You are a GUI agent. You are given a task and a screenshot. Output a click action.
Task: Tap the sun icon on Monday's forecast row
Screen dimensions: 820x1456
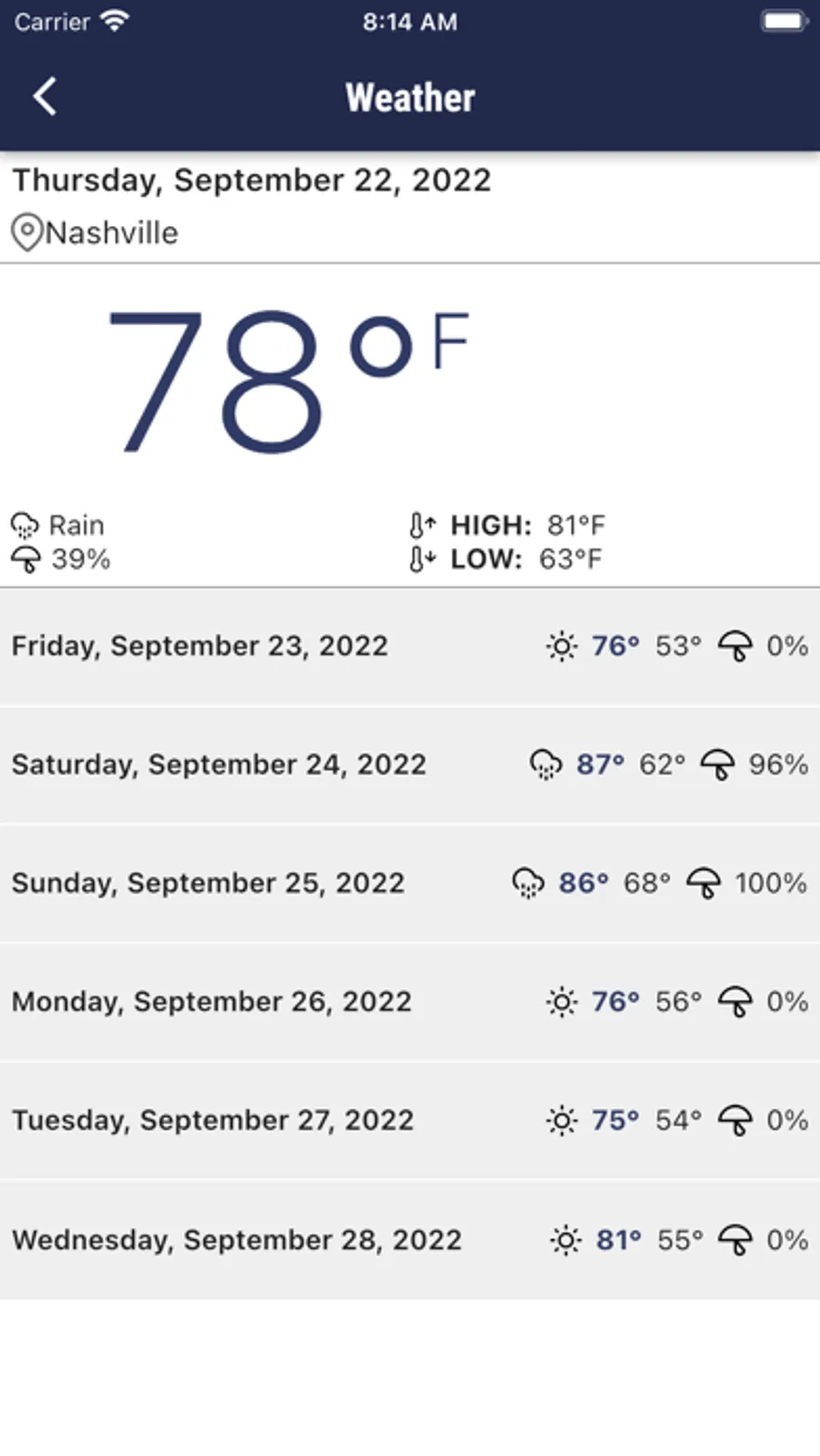click(x=561, y=1001)
